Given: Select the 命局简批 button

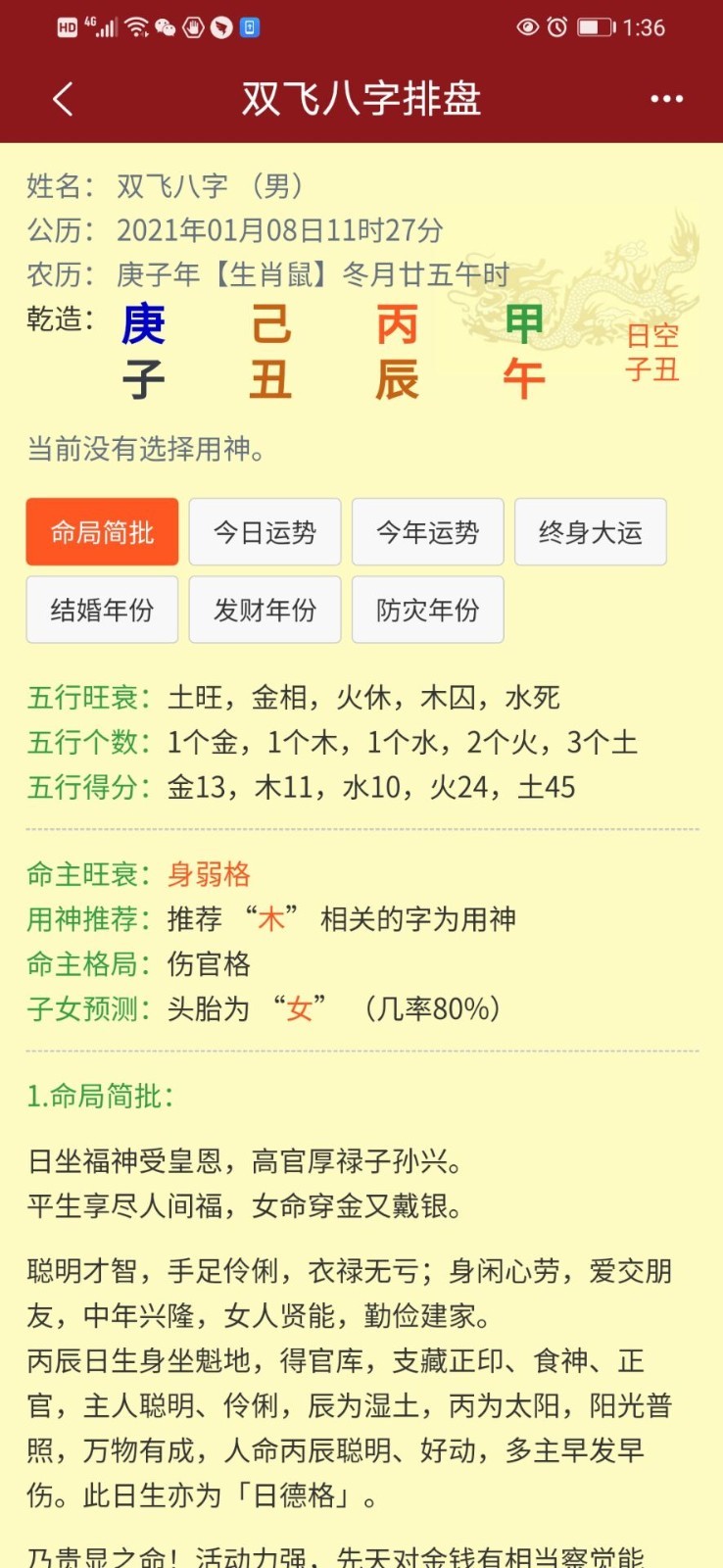Looking at the screenshot, I should click(x=103, y=532).
